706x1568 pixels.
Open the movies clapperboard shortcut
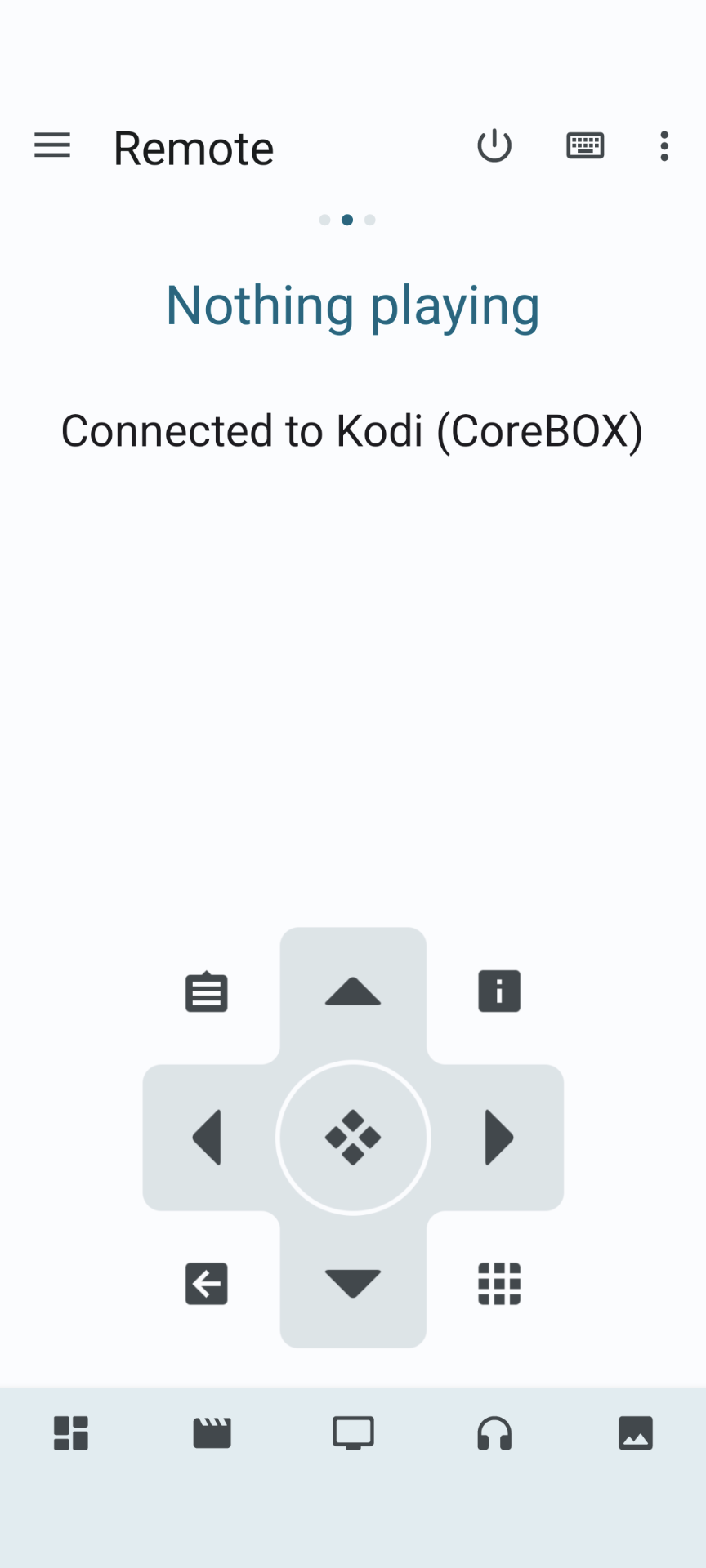coord(212,1433)
